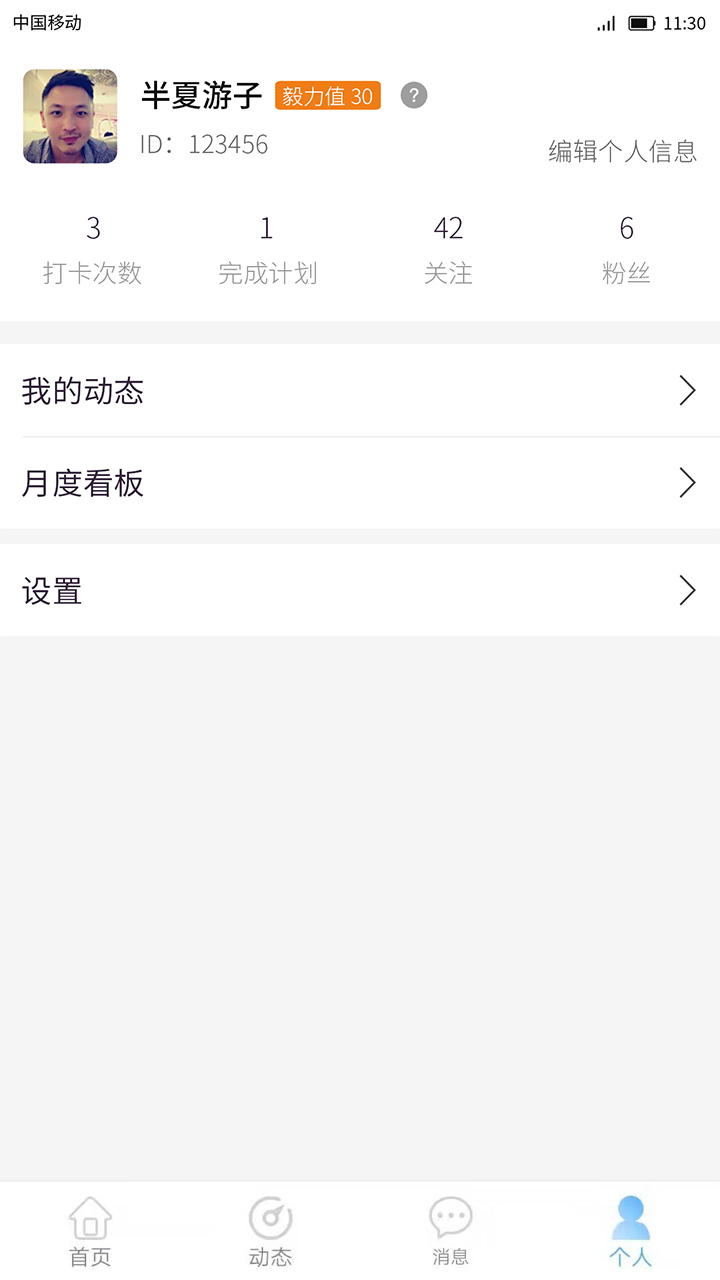Open the profile avatar photo
The height and width of the screenshot is (1280, 720).
69,116
